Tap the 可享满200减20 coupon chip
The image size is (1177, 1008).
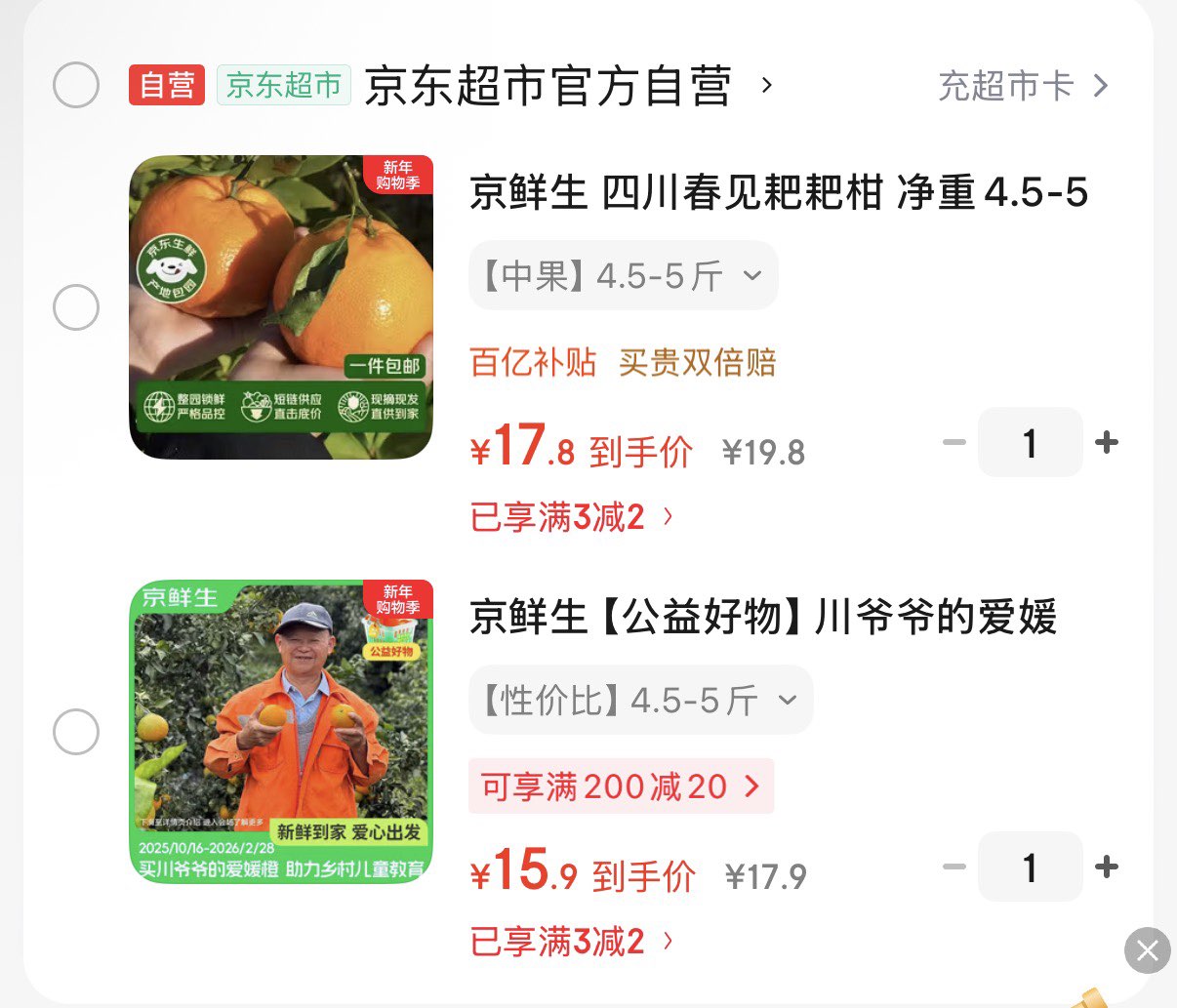tap(621, 786)
